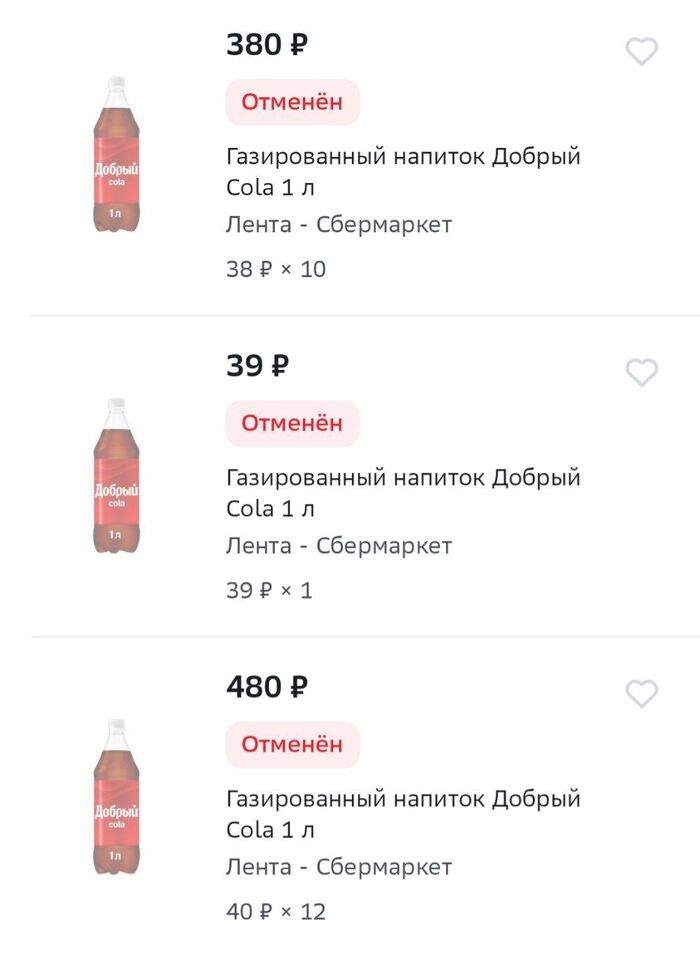Image resolution: width=700 pixels, height=956 pixels.
Task: Like the 480 ₽ Добрый Cola item
Action: [641, 694]
